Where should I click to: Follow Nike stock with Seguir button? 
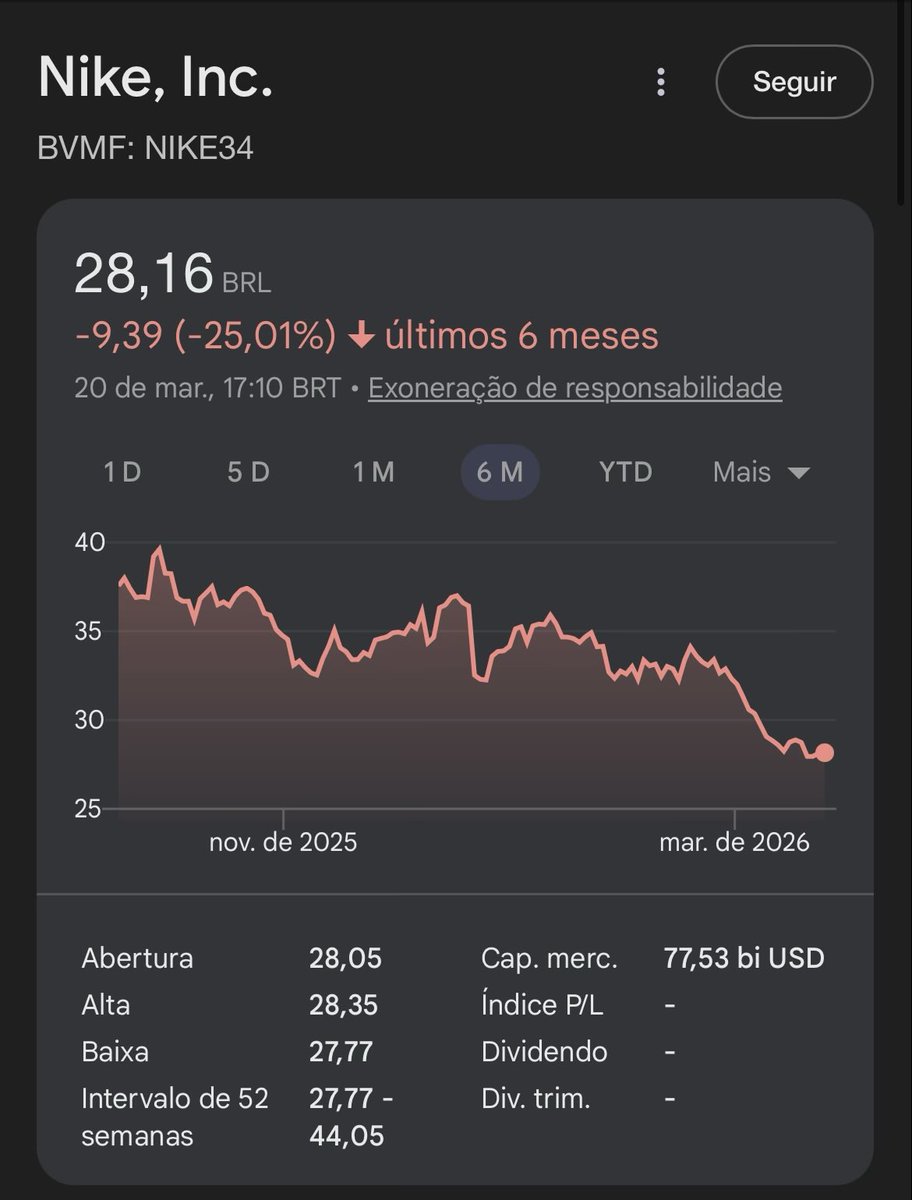tap(794, 82)
